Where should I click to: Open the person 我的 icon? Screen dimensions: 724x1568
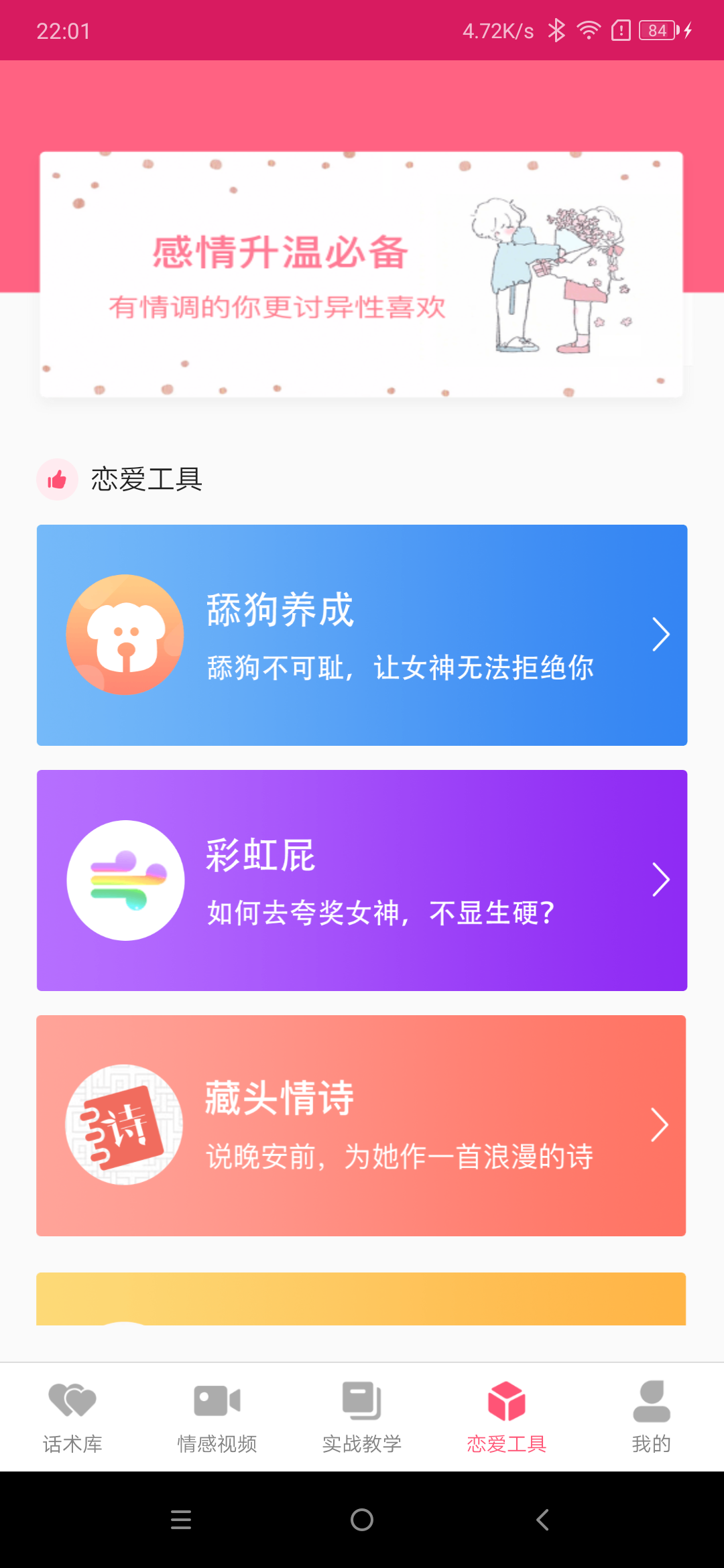point(651,1399)
